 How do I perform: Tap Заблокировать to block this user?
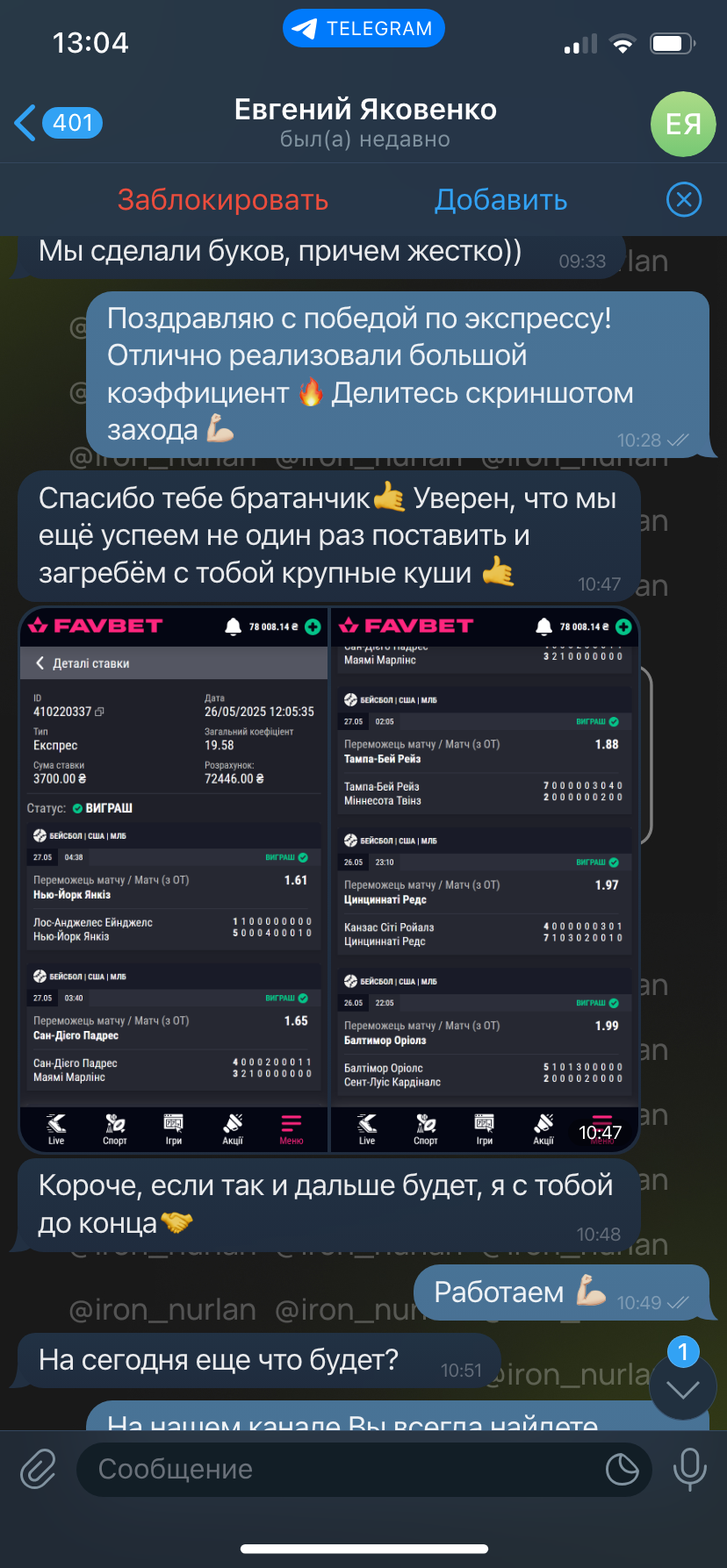(223, 200)
